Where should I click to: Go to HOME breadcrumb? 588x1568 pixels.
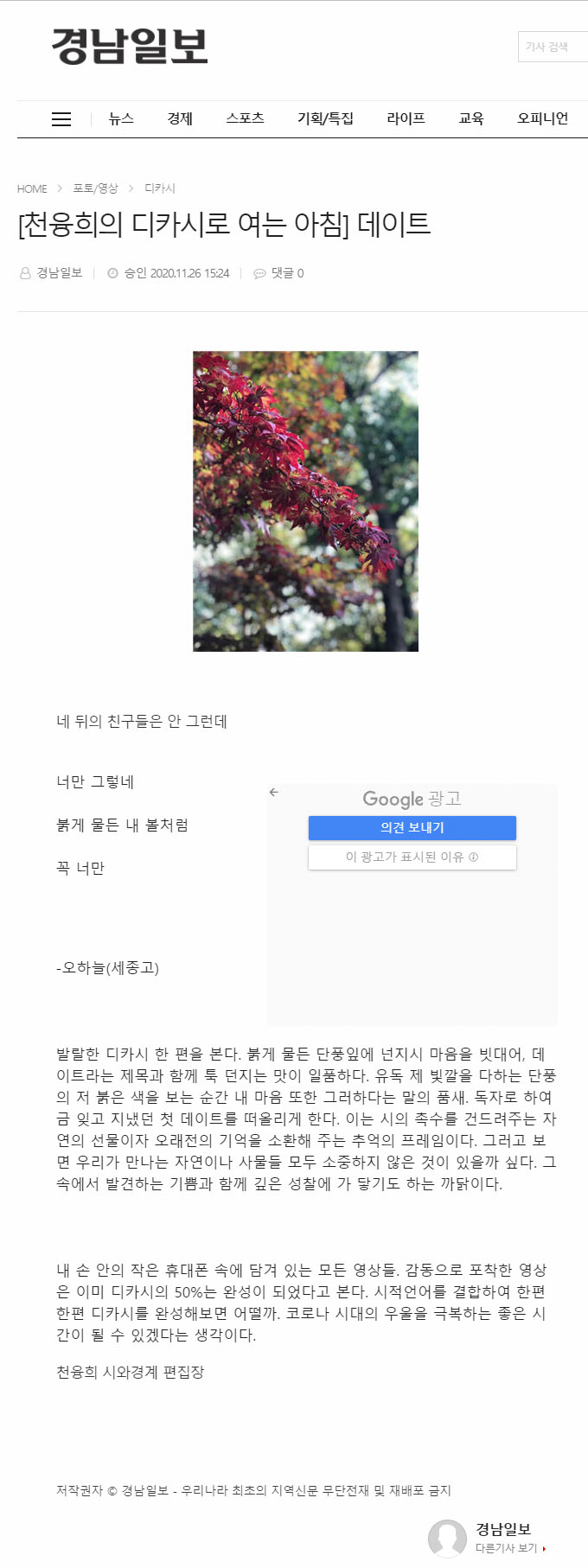click(x=32, y=188)
